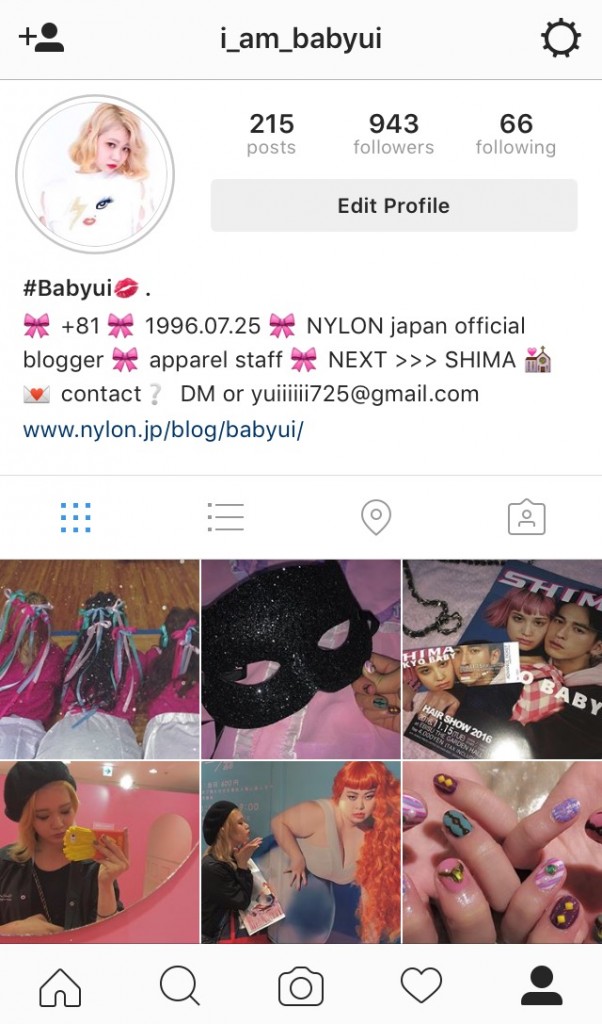Open the decorated nail art photo
602x1024 pixels.
point(502,852)
